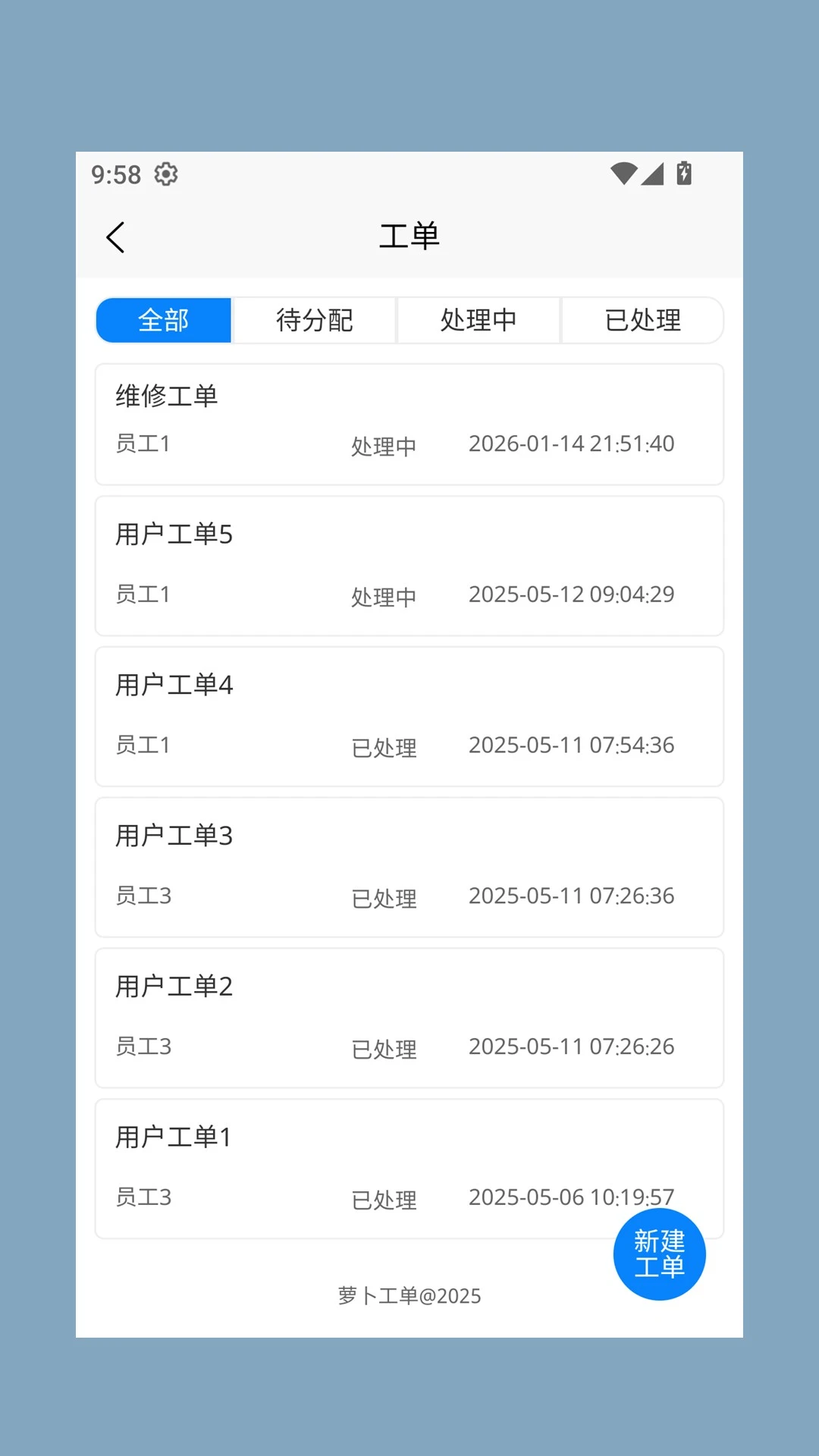819x1456 pixels.
Task: Select the 全部 tab
Action: click(164, 320)
